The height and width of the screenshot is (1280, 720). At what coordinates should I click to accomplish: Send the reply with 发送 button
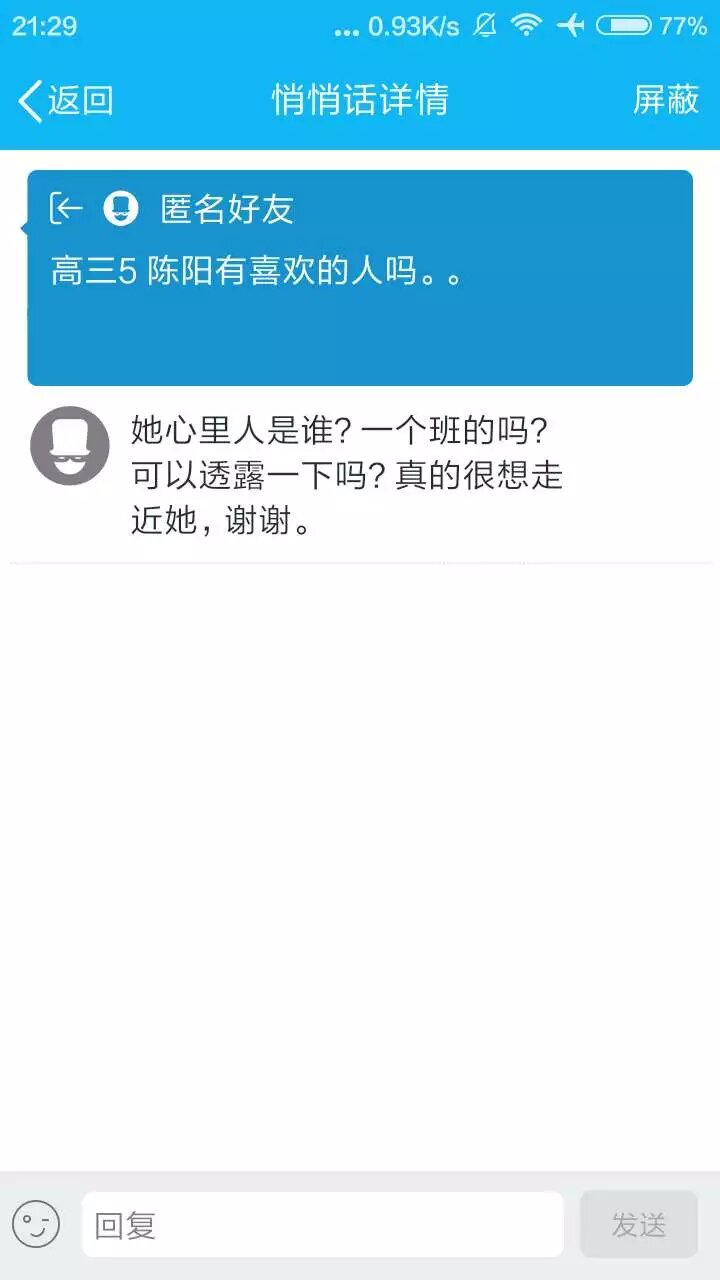tap(638, 1224)
